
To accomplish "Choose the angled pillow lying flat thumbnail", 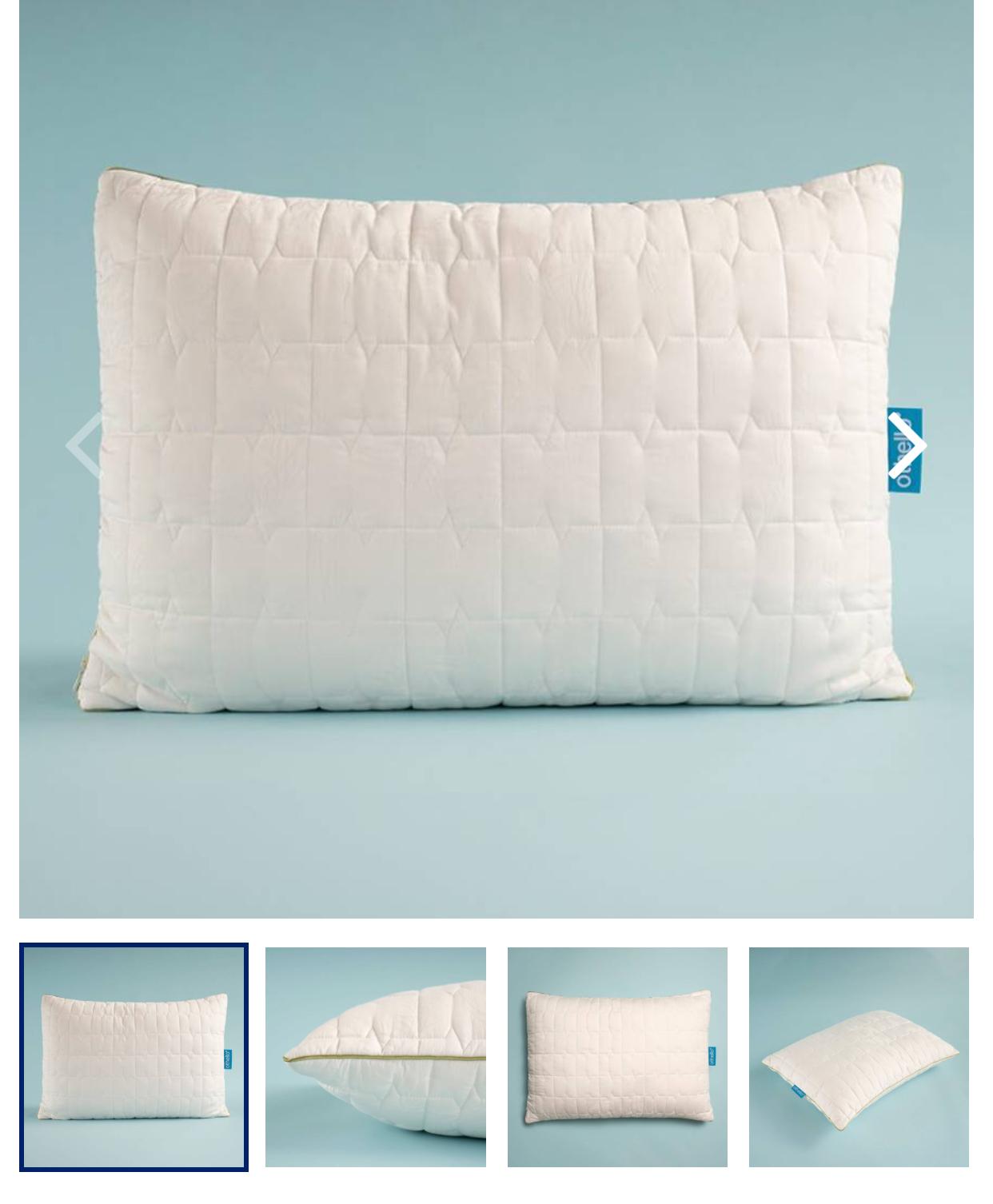I will point(859,1057).
